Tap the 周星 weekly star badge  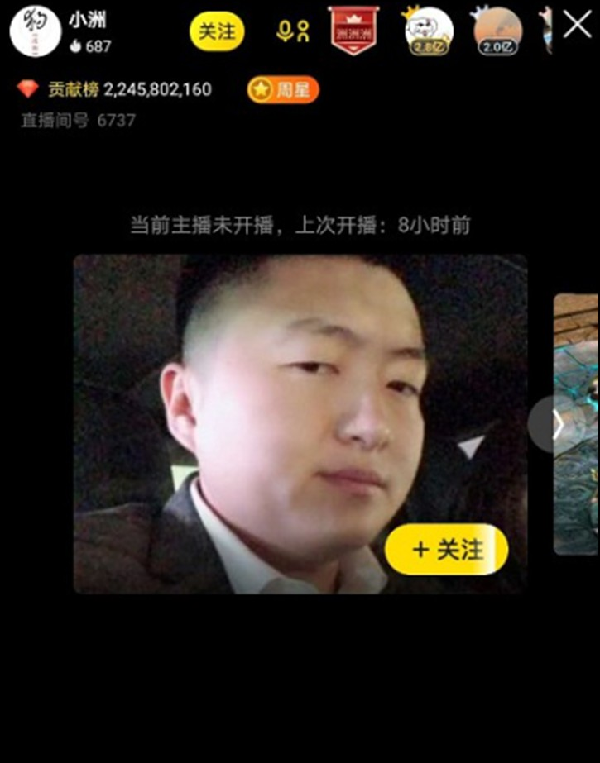(x=283, y=90)
